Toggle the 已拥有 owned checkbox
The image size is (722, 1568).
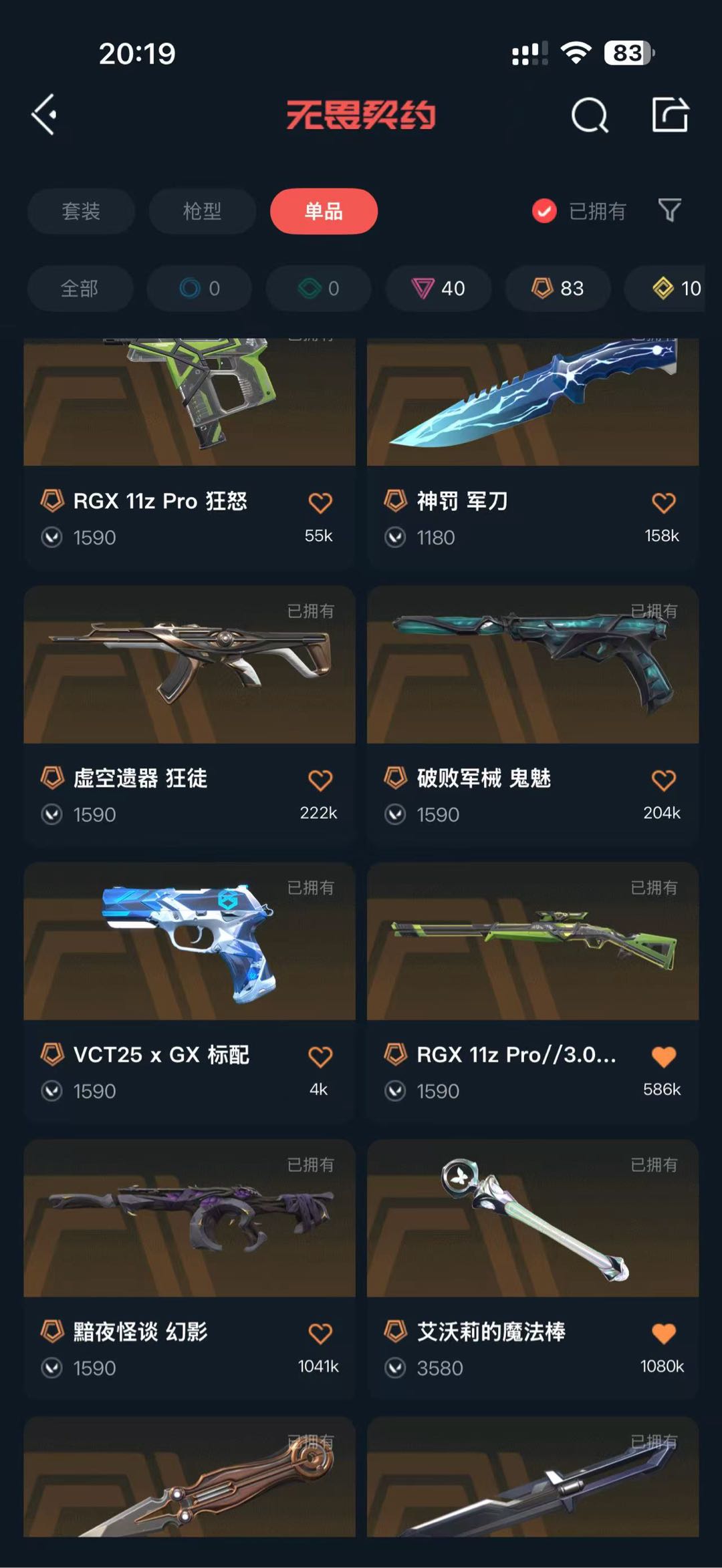pyautogui.click(x=544, y=211)
